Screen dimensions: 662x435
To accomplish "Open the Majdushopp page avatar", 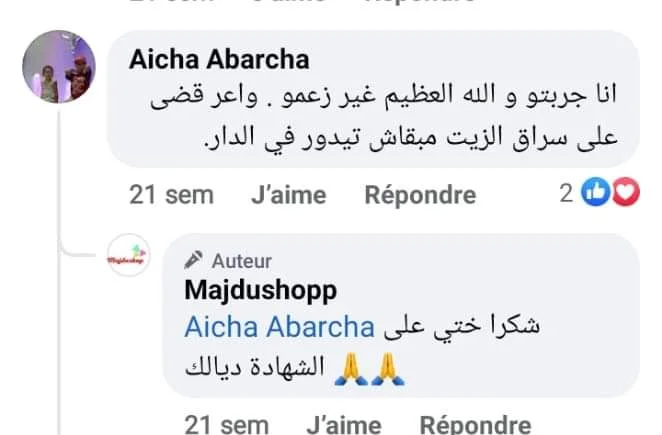I will pos(129,255).
